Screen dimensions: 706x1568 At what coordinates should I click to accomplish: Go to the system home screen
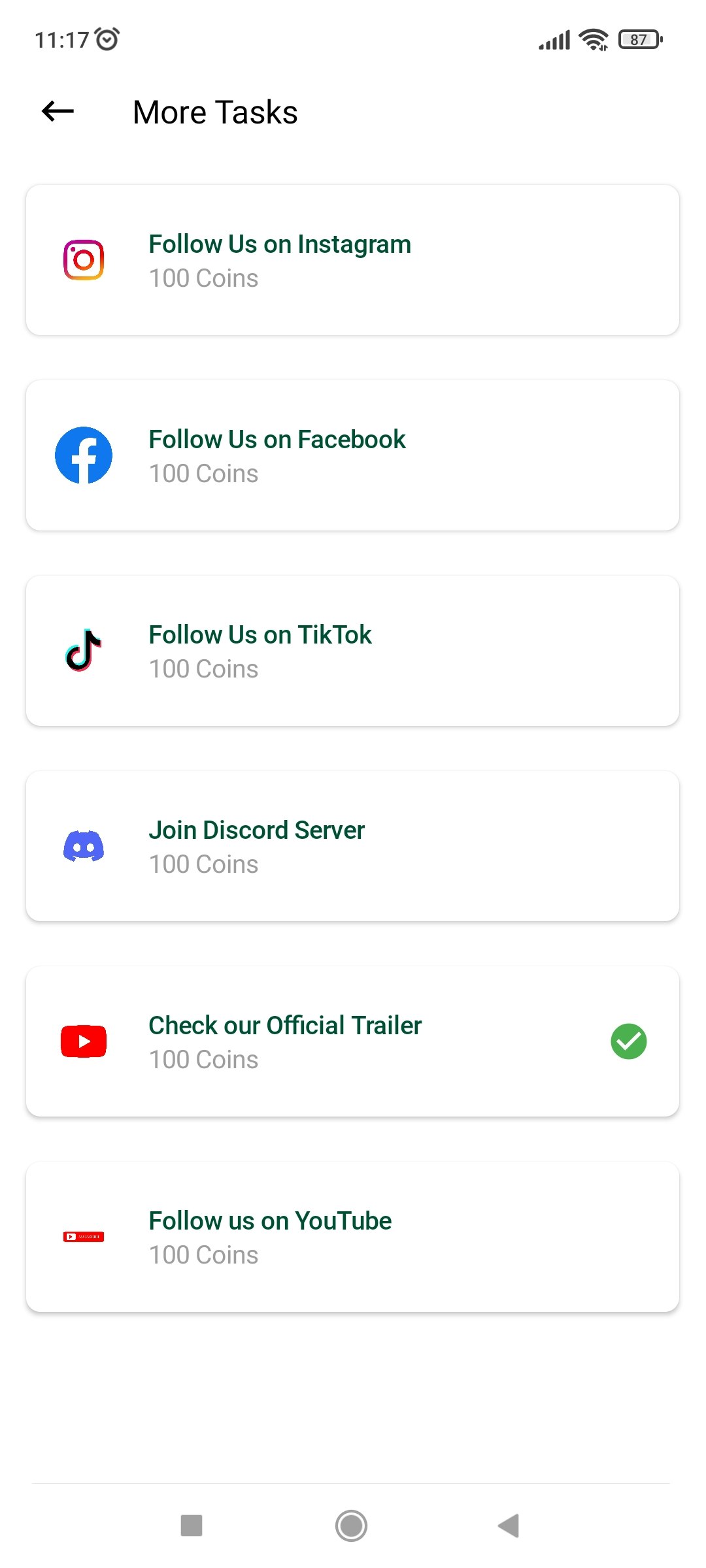[351, 1526]
